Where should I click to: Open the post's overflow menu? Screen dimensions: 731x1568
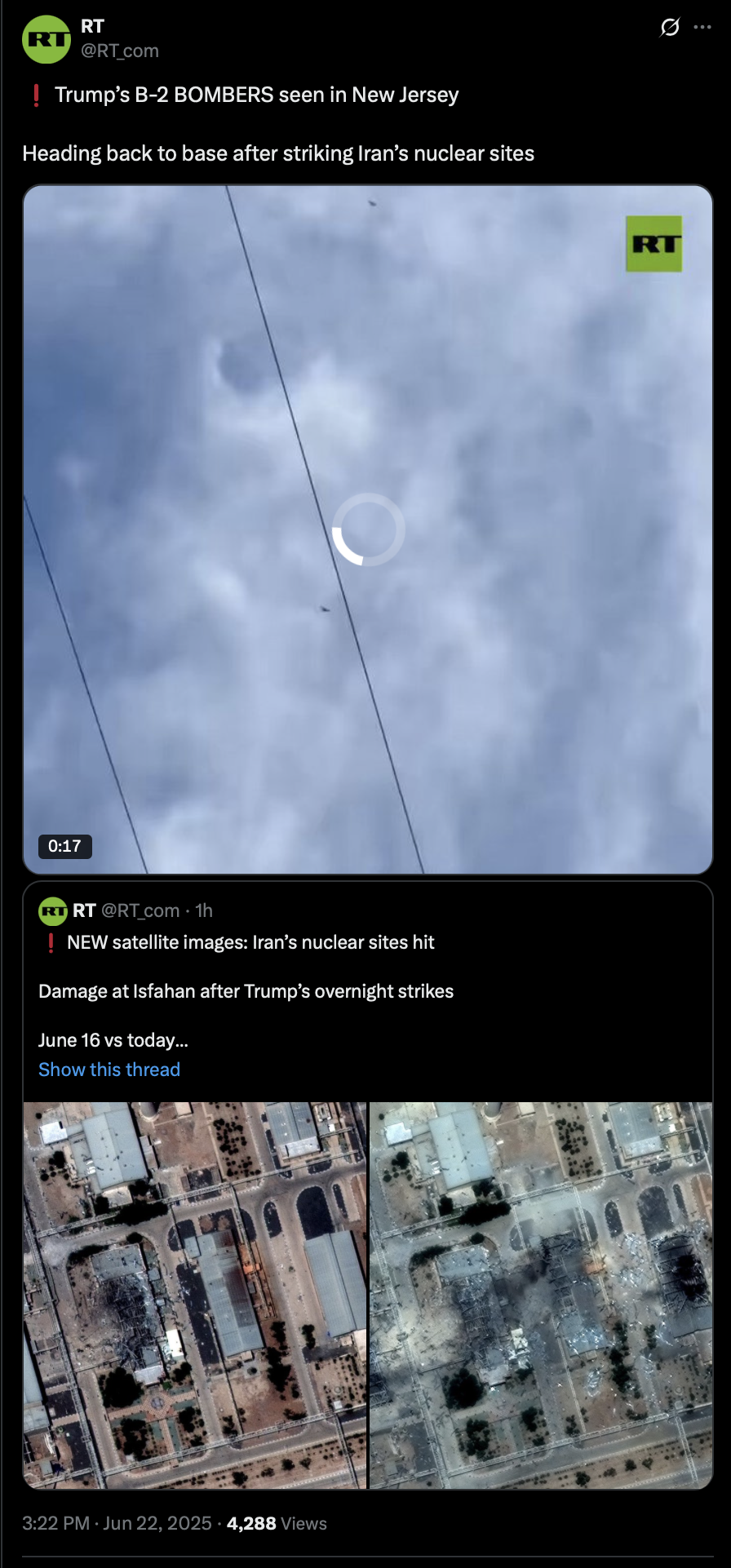click(702, 28)
